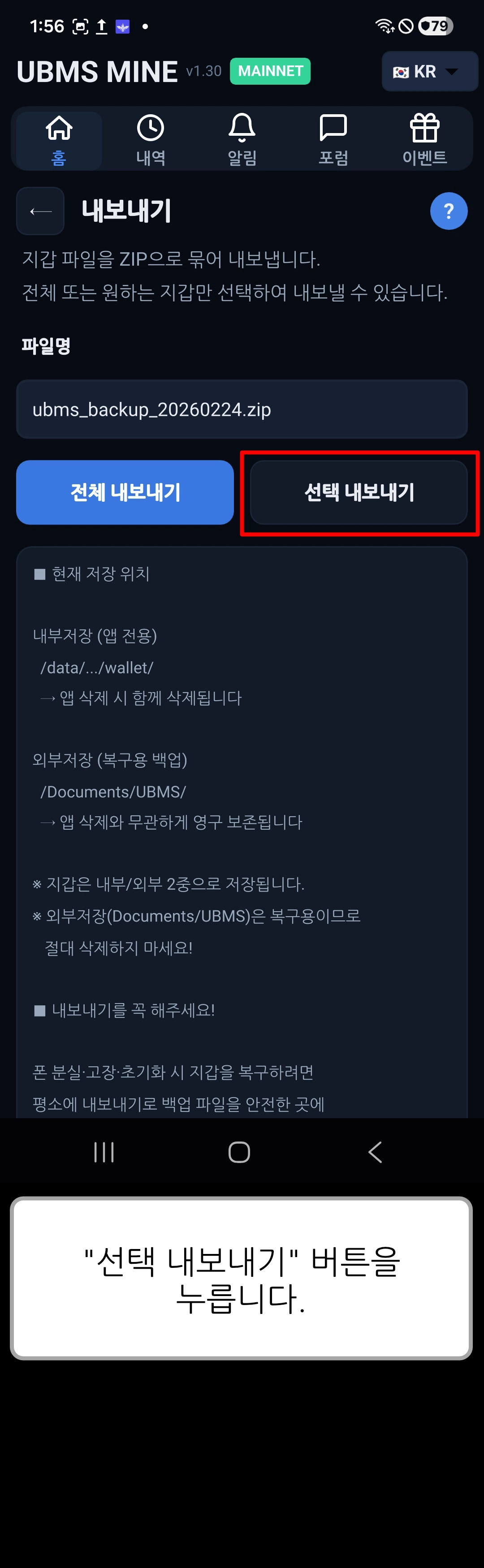
Task: Switch to the 포럼 tab
Action: [333, 140]
